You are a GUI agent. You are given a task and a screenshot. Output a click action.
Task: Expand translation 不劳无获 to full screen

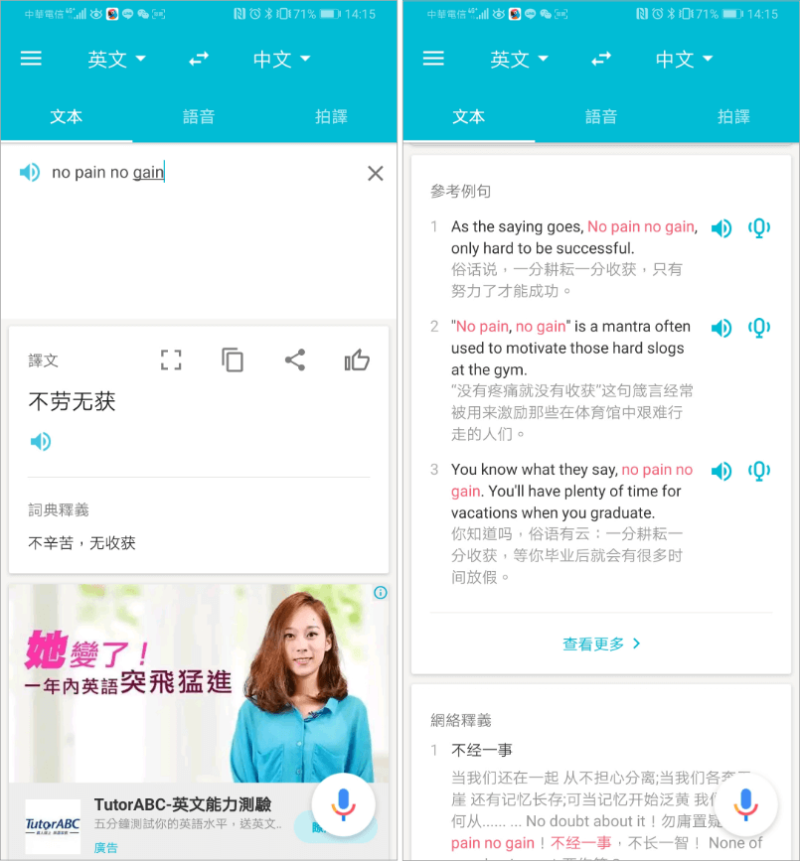pos(171,360)
